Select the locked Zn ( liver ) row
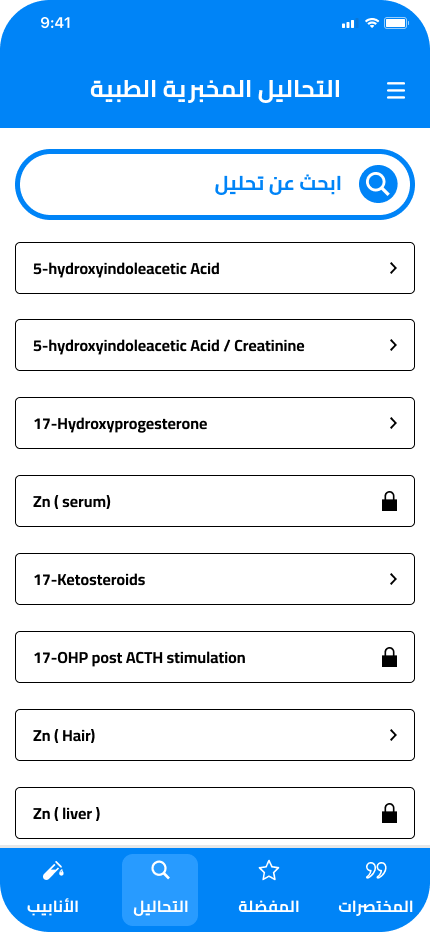Screen dimensions: 430x932 click(x=215, y=813)
